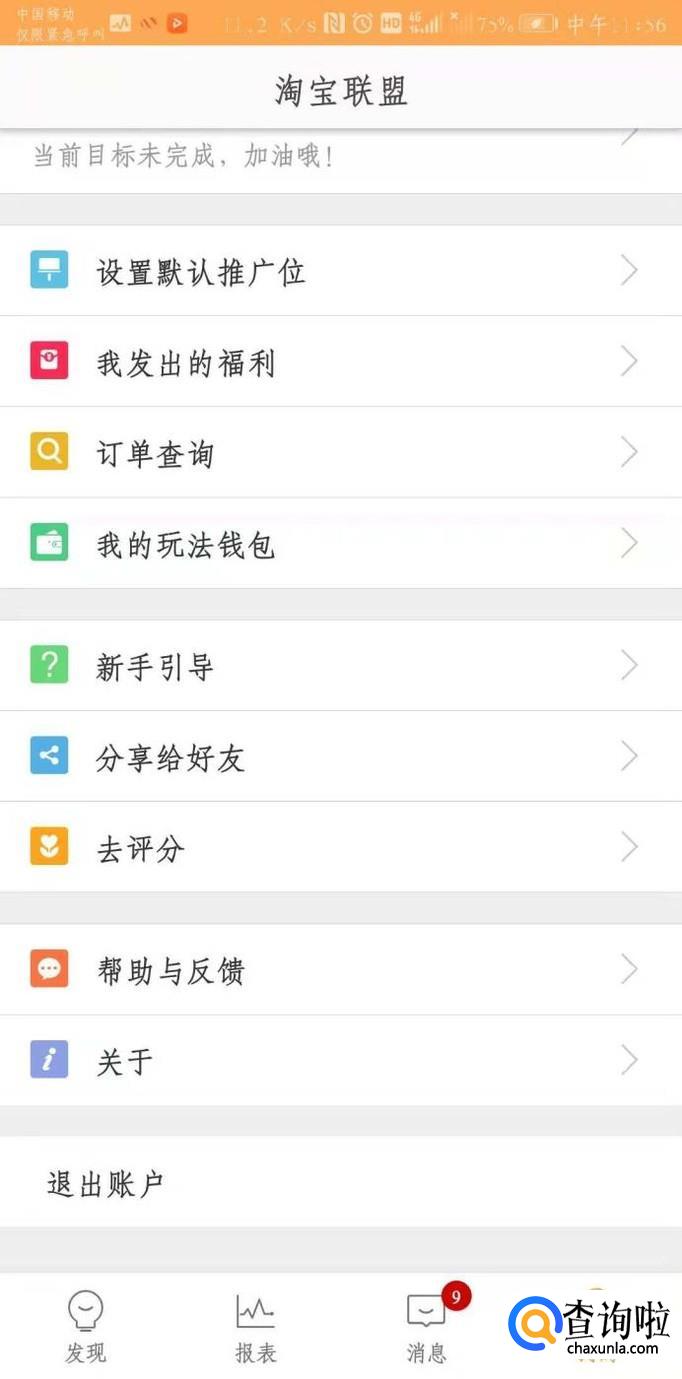Open 我发出的福利 row
Viewport: 682px width, 1379px height.
[340, 362]
